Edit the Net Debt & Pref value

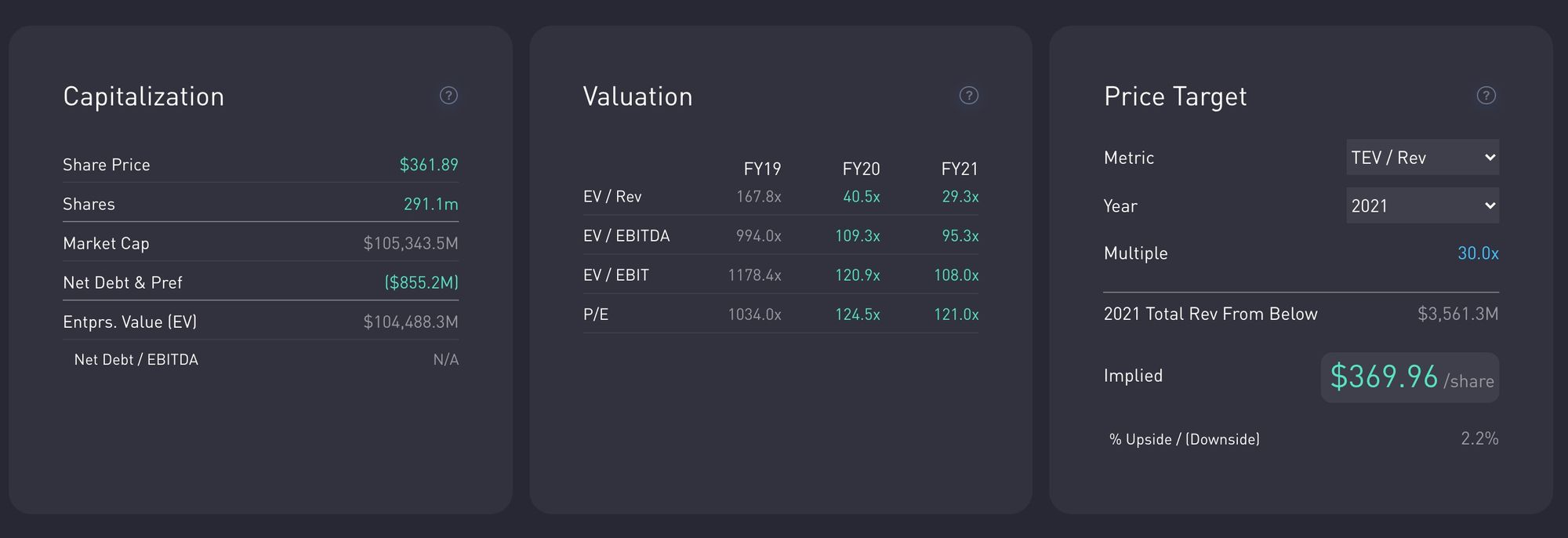point(421,282)
